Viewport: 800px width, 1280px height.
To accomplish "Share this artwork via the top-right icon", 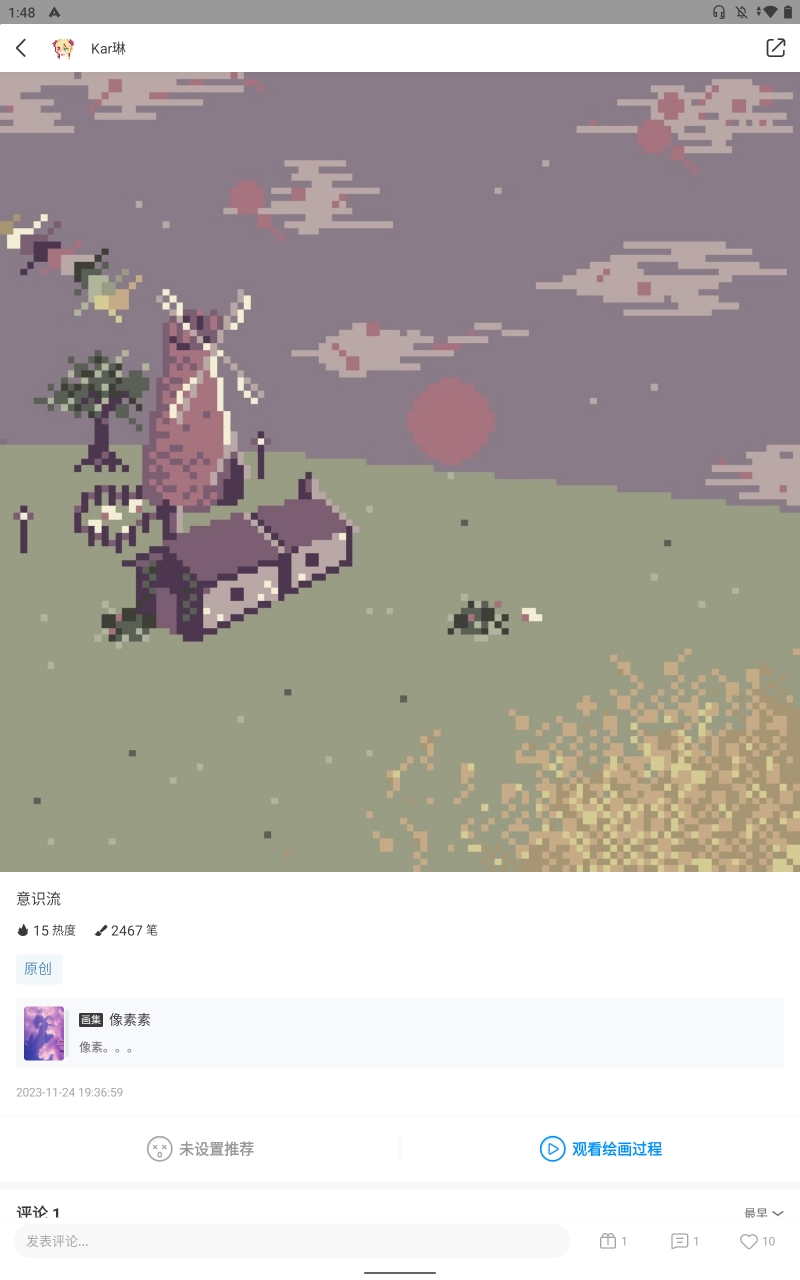I will click(775, 48).
